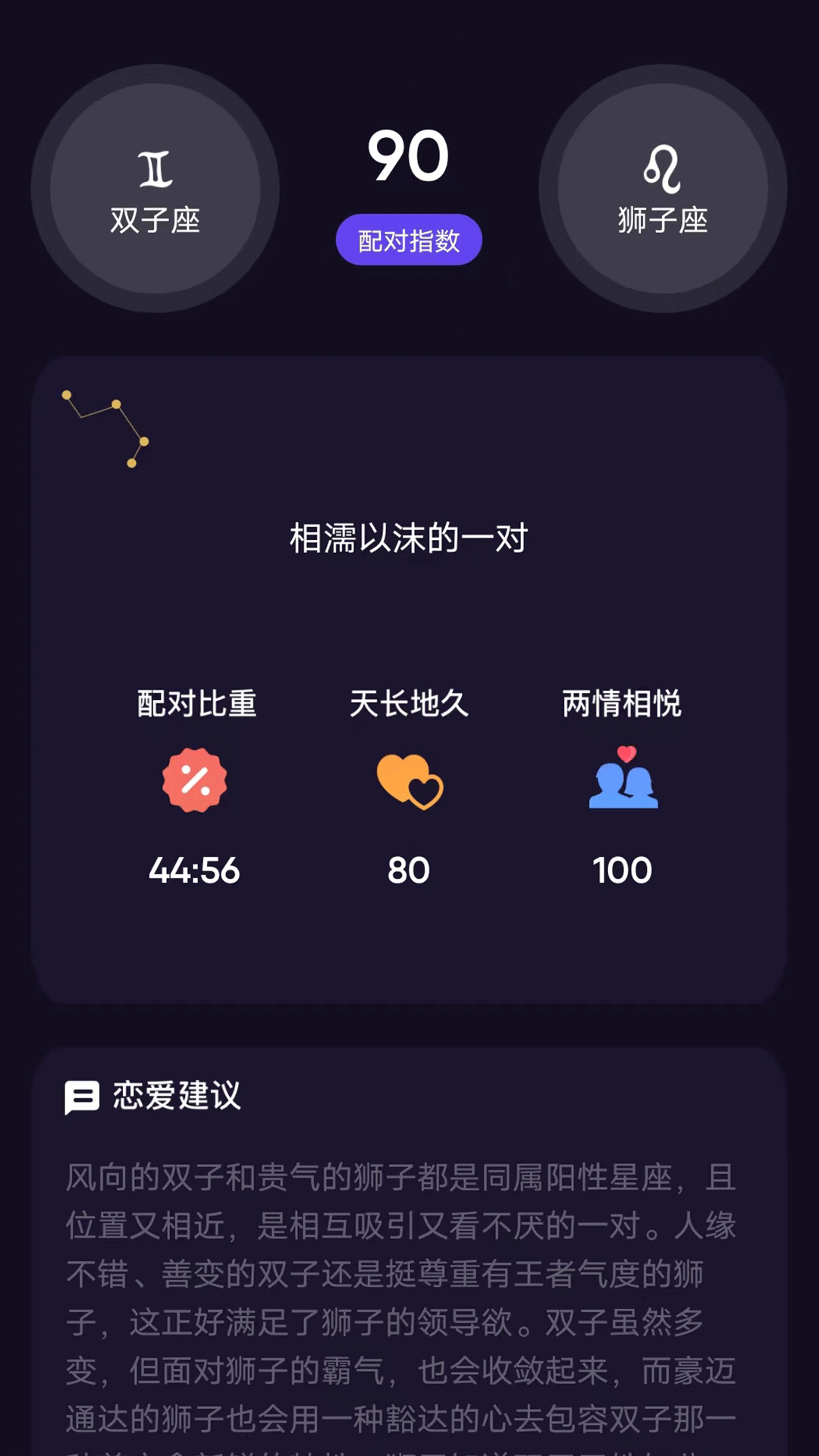
Task: Tap the purple 配对指数 badge
Action: tap(409, 240)
